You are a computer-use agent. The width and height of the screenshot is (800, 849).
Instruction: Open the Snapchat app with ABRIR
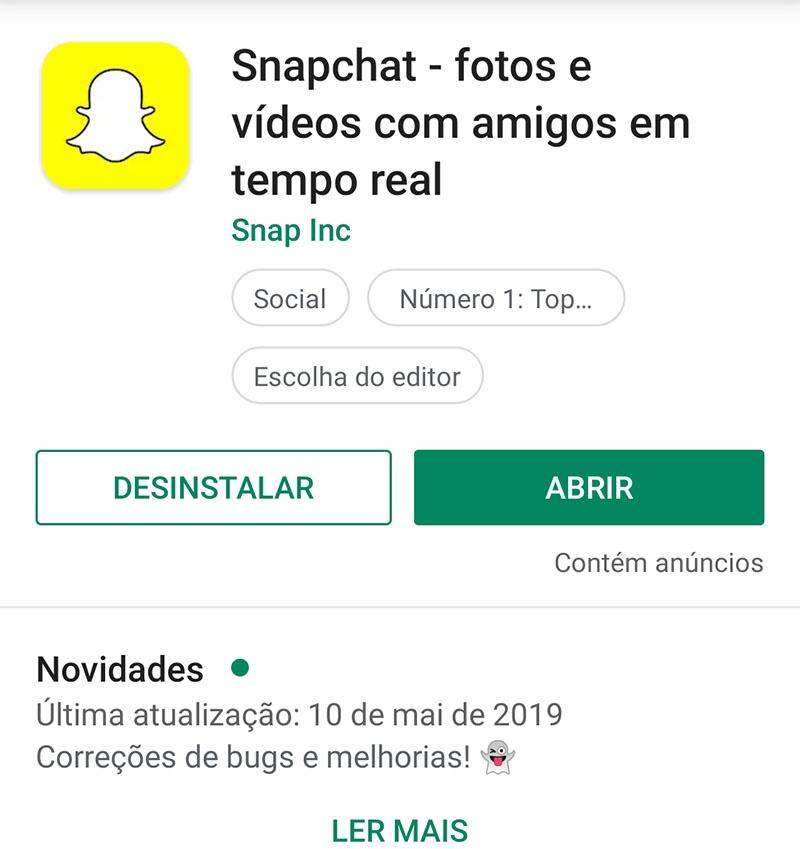tap(589, 488)
